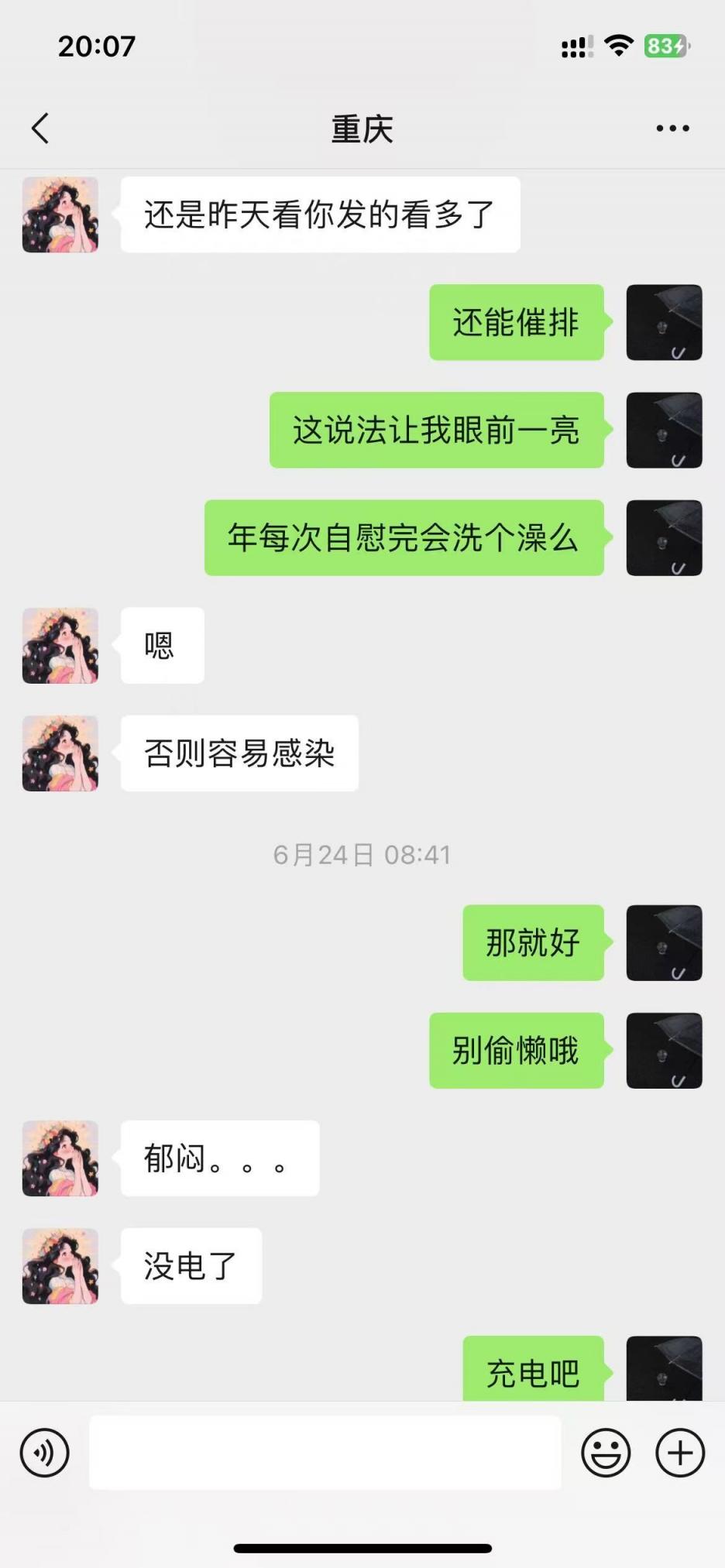Open the chat info overflow menu
This screenshot has height=1568, width=725.
coord(672,129)
